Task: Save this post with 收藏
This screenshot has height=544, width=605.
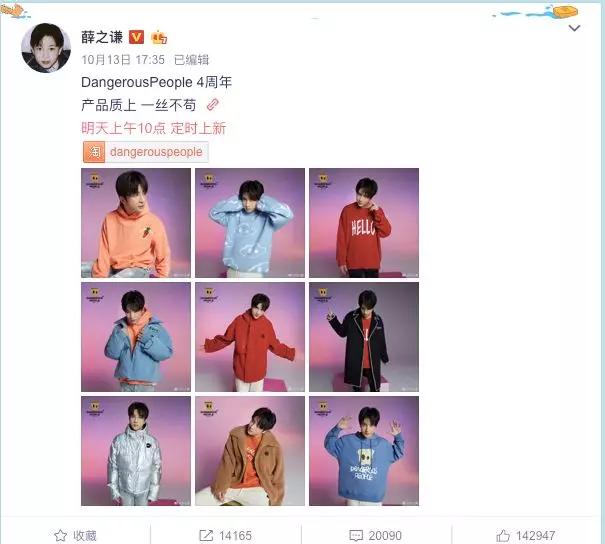Action: [75, 535]
